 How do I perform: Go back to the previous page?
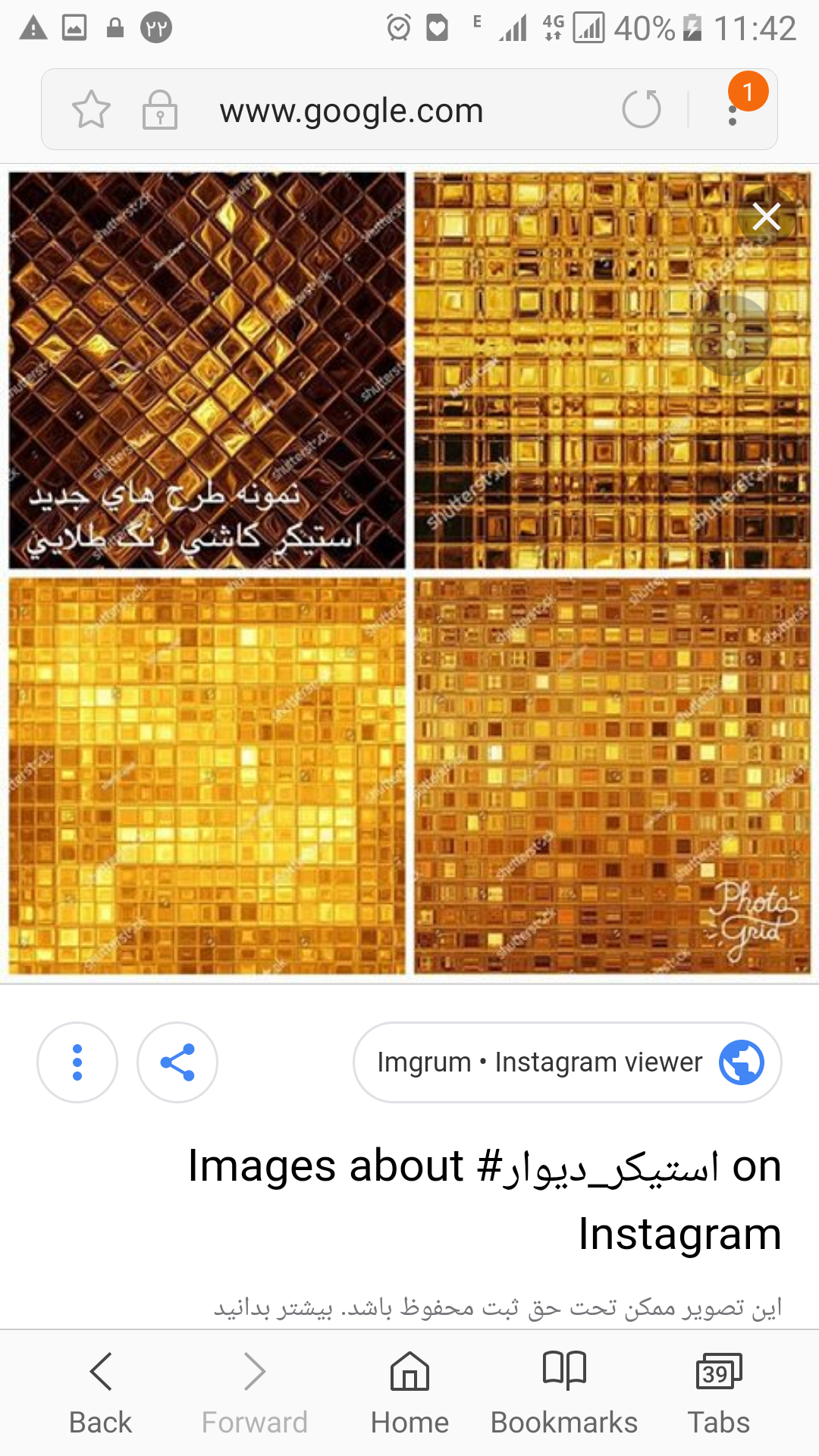click(x=100, y=1392)
